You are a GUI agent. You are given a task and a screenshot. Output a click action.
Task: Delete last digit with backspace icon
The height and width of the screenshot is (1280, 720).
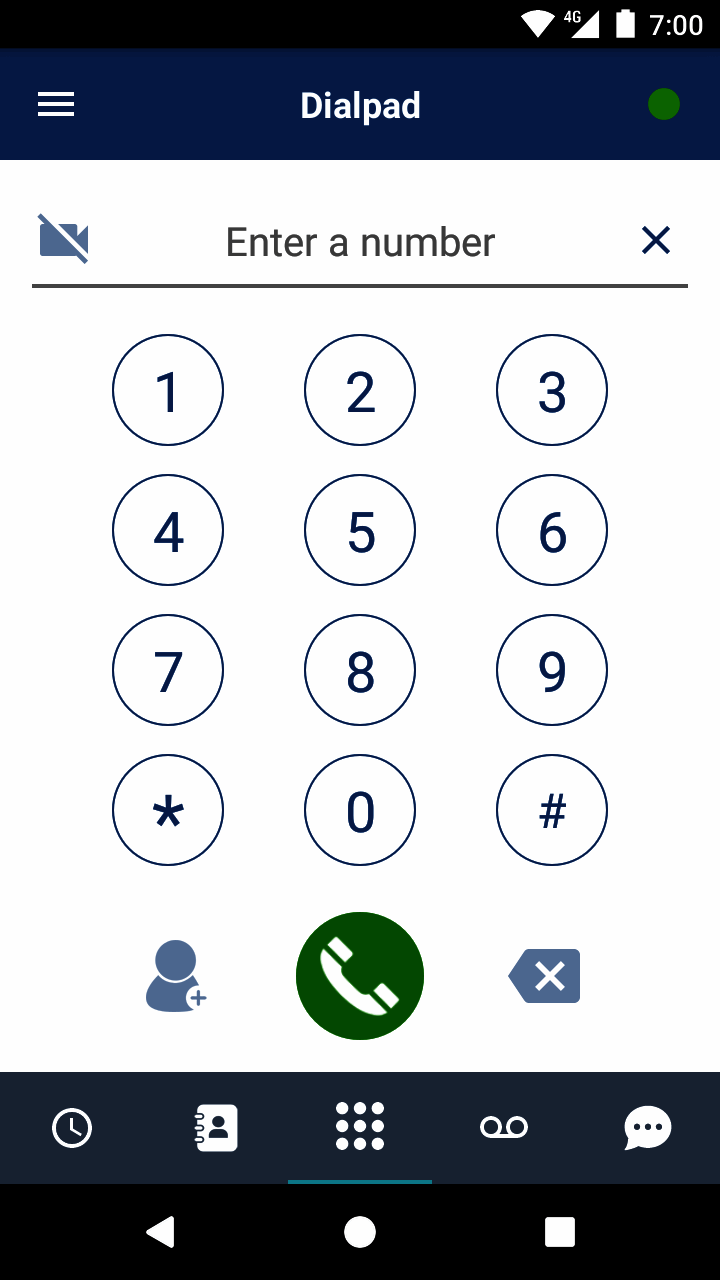pos(545,976)
